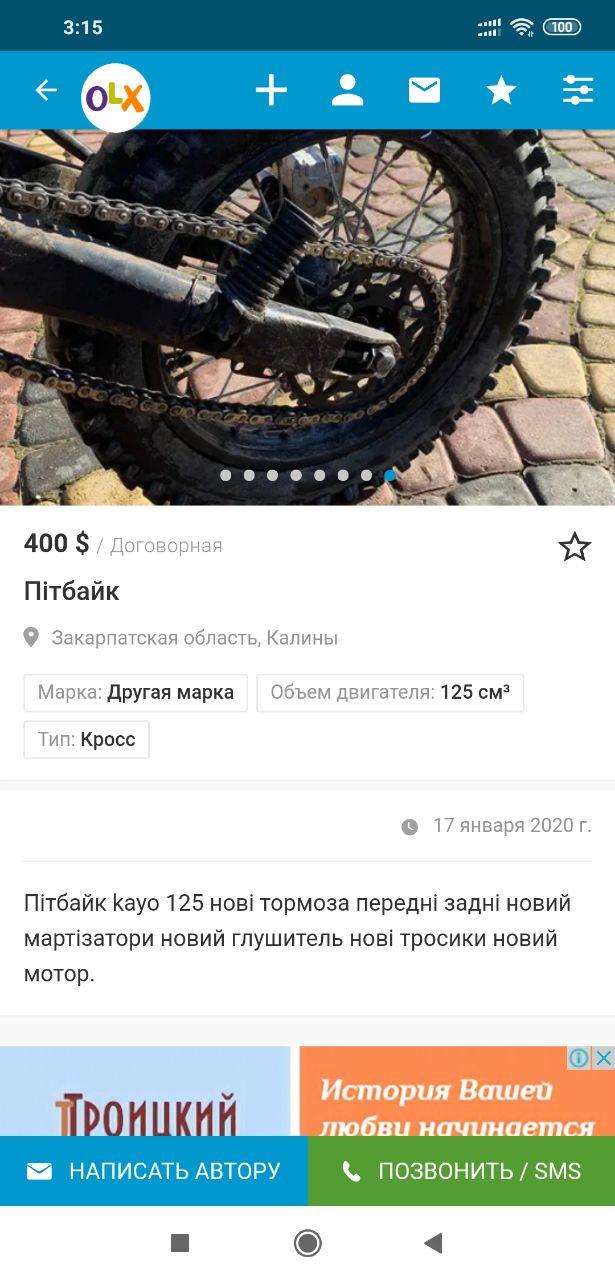The width and height of the screenshot is (615, 1280).
Task: Close the ad with X button
Action: pyautogui.click(x=603, y=1058)
